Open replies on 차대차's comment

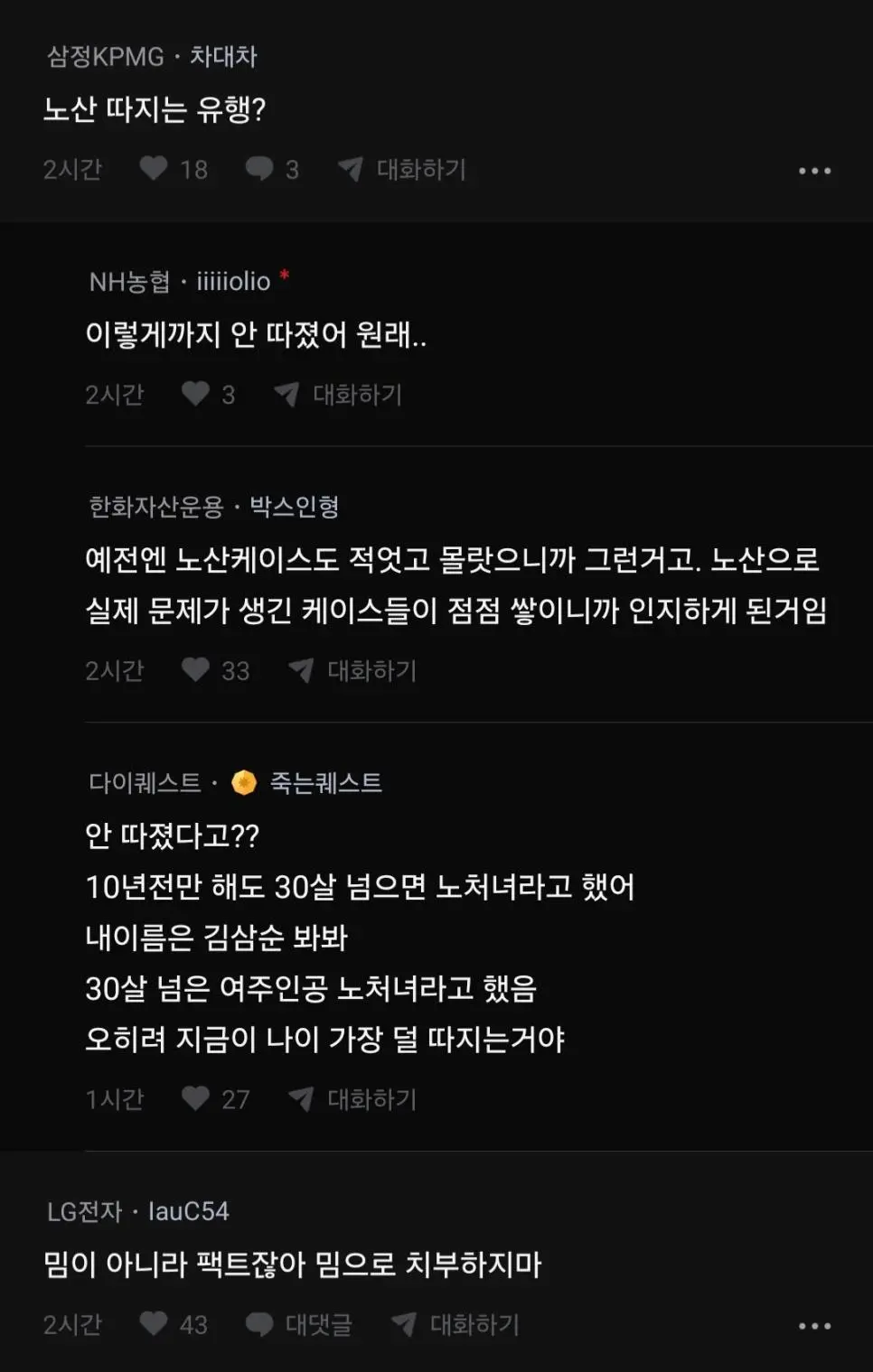259,169
